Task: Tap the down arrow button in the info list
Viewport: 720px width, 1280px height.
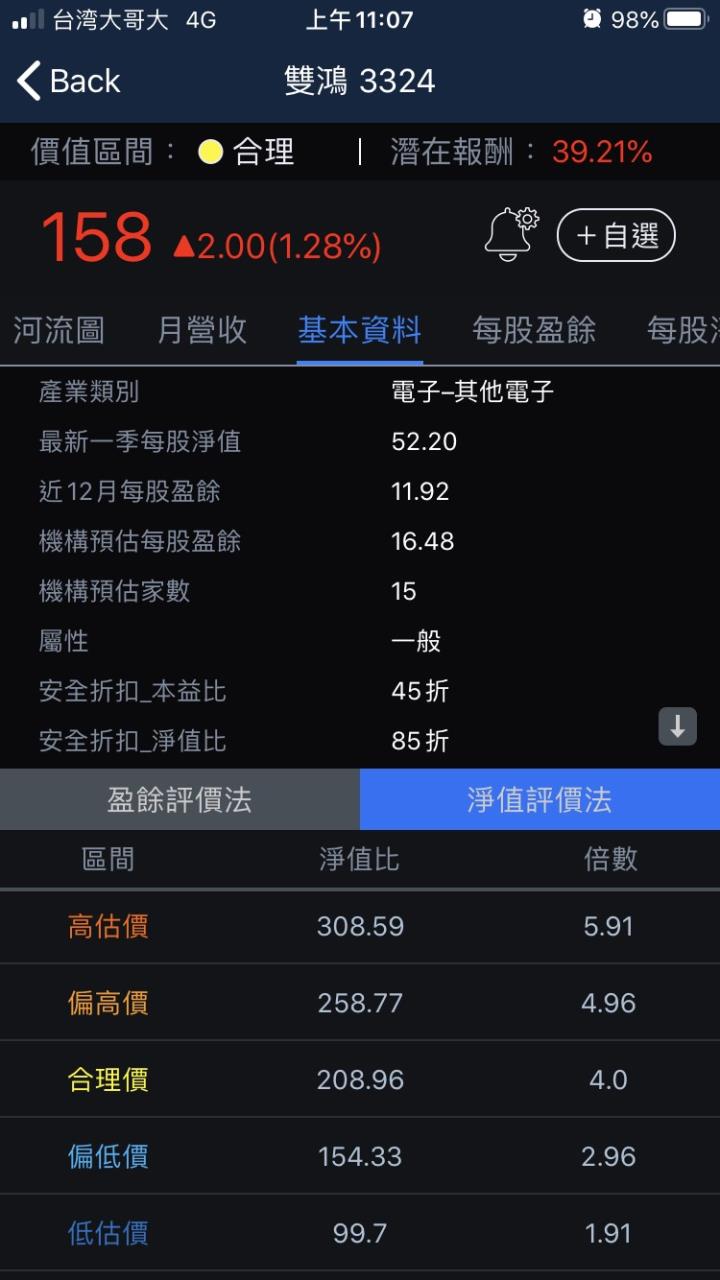Action: point(677,726)
